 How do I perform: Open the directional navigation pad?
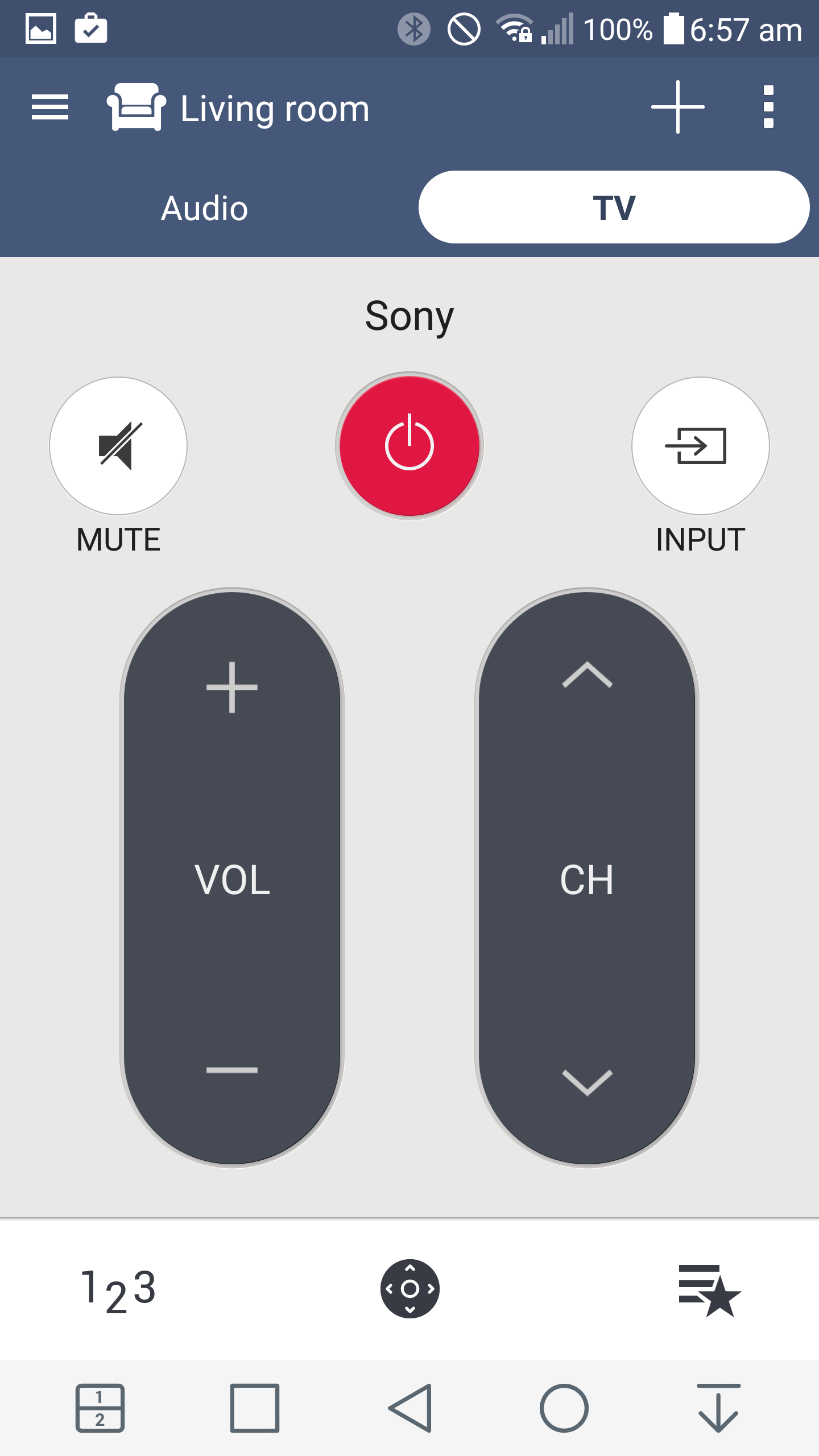coord(409,1289)
